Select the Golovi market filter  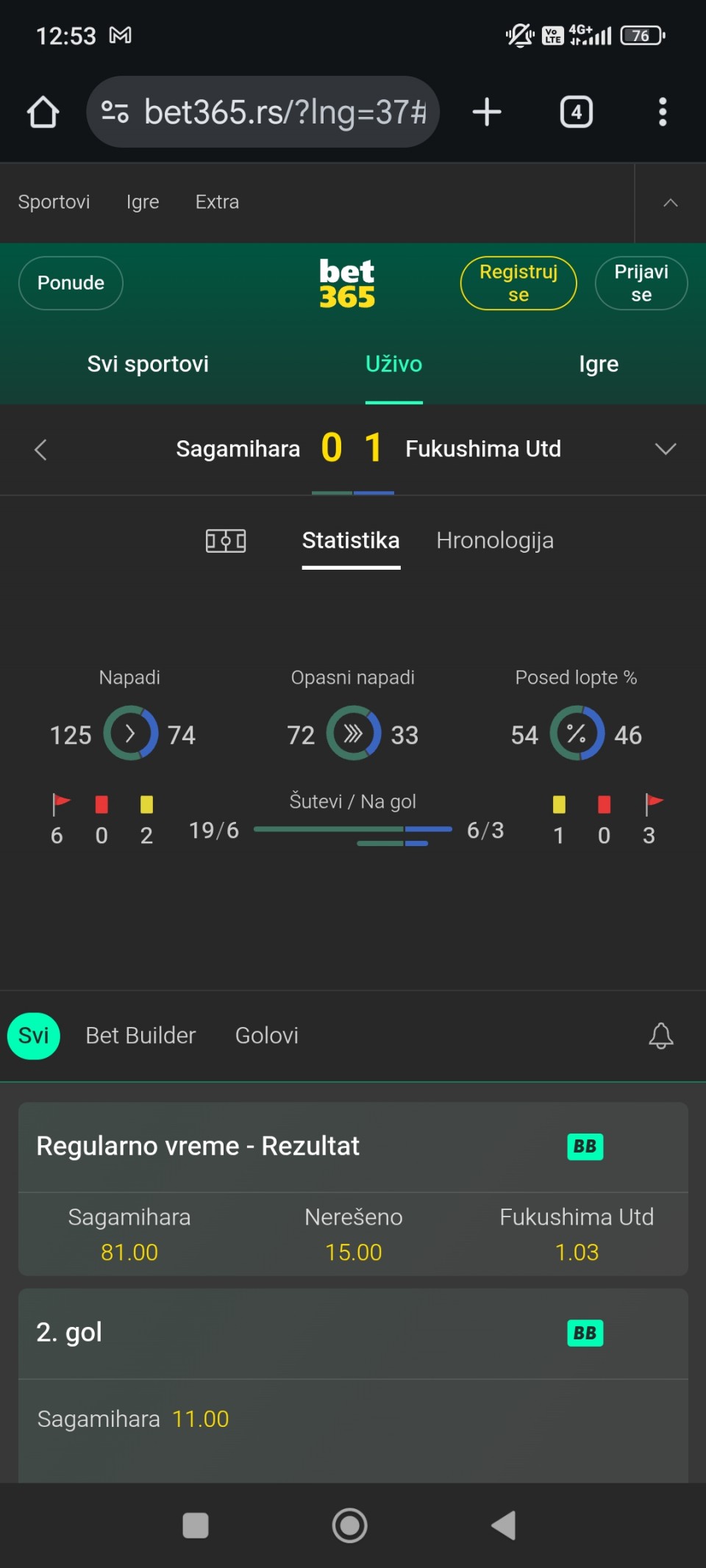tap(266, 1036)
